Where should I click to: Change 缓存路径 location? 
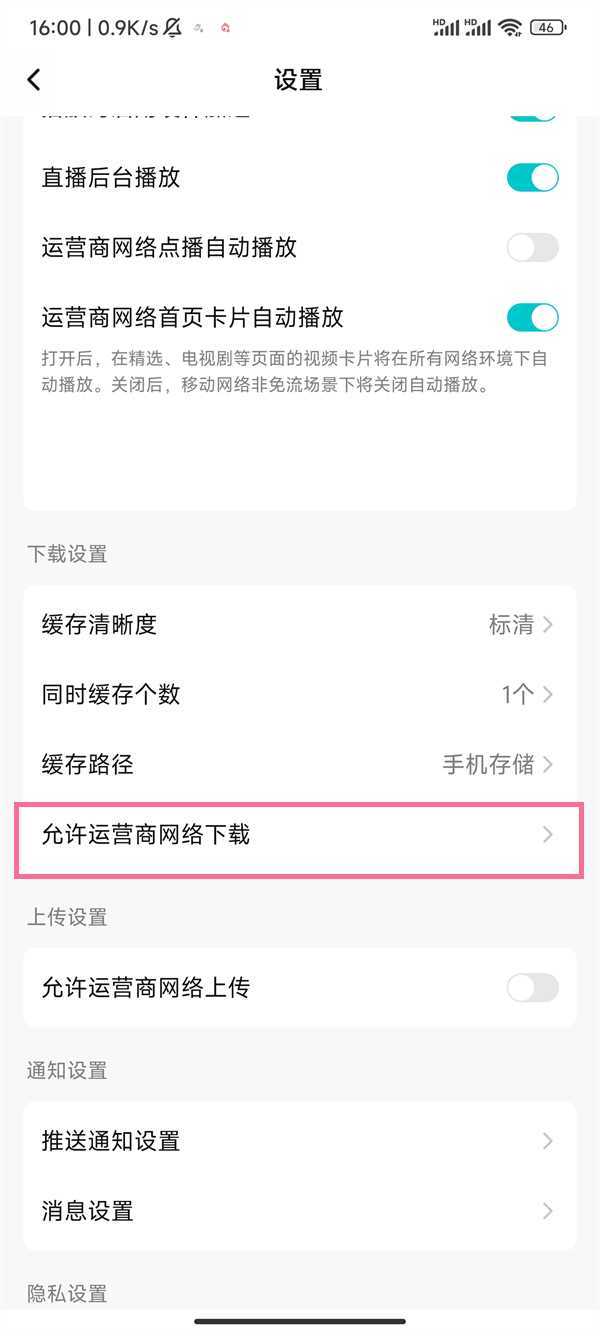pyautogui.click(x=300, y=765)
